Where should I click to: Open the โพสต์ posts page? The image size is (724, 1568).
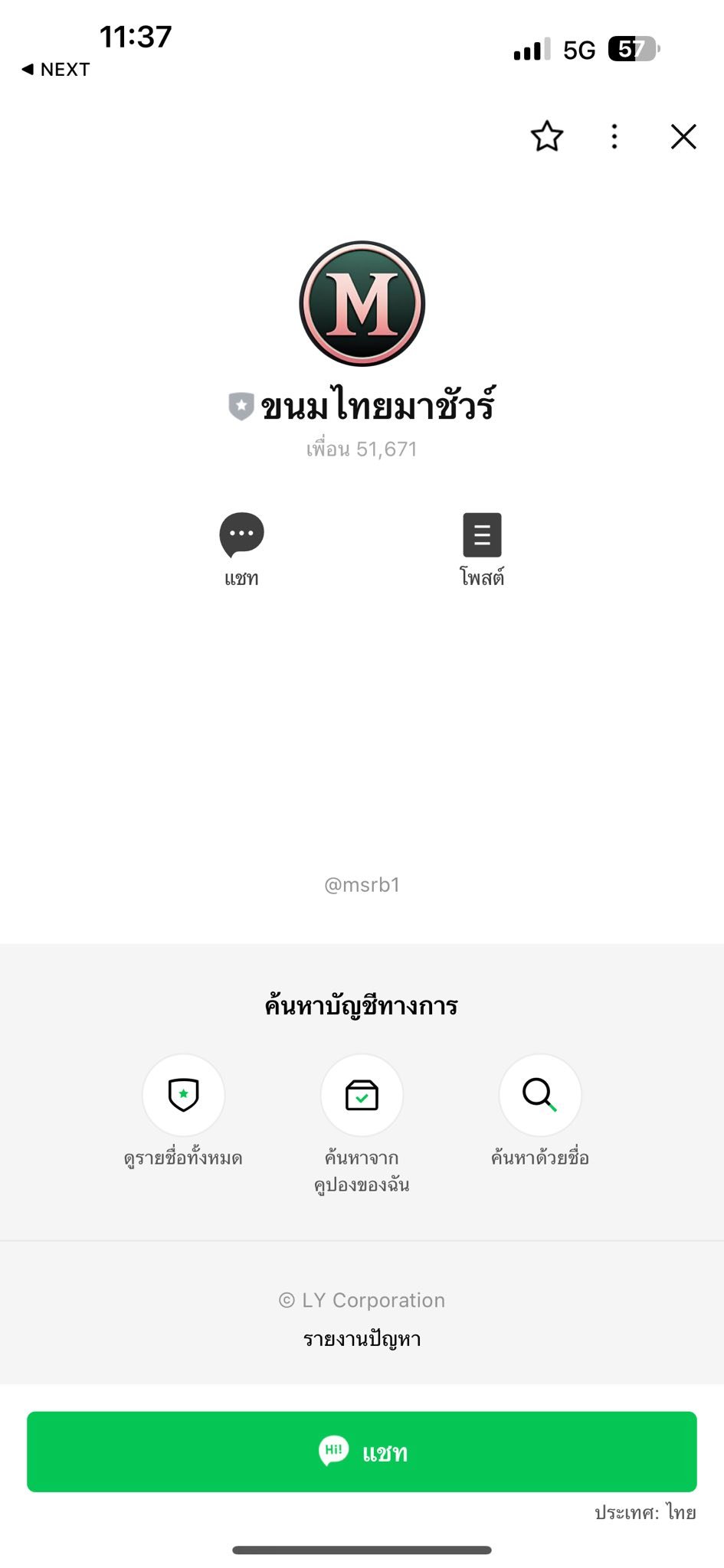pyautogui.click(x=482, y=535)
